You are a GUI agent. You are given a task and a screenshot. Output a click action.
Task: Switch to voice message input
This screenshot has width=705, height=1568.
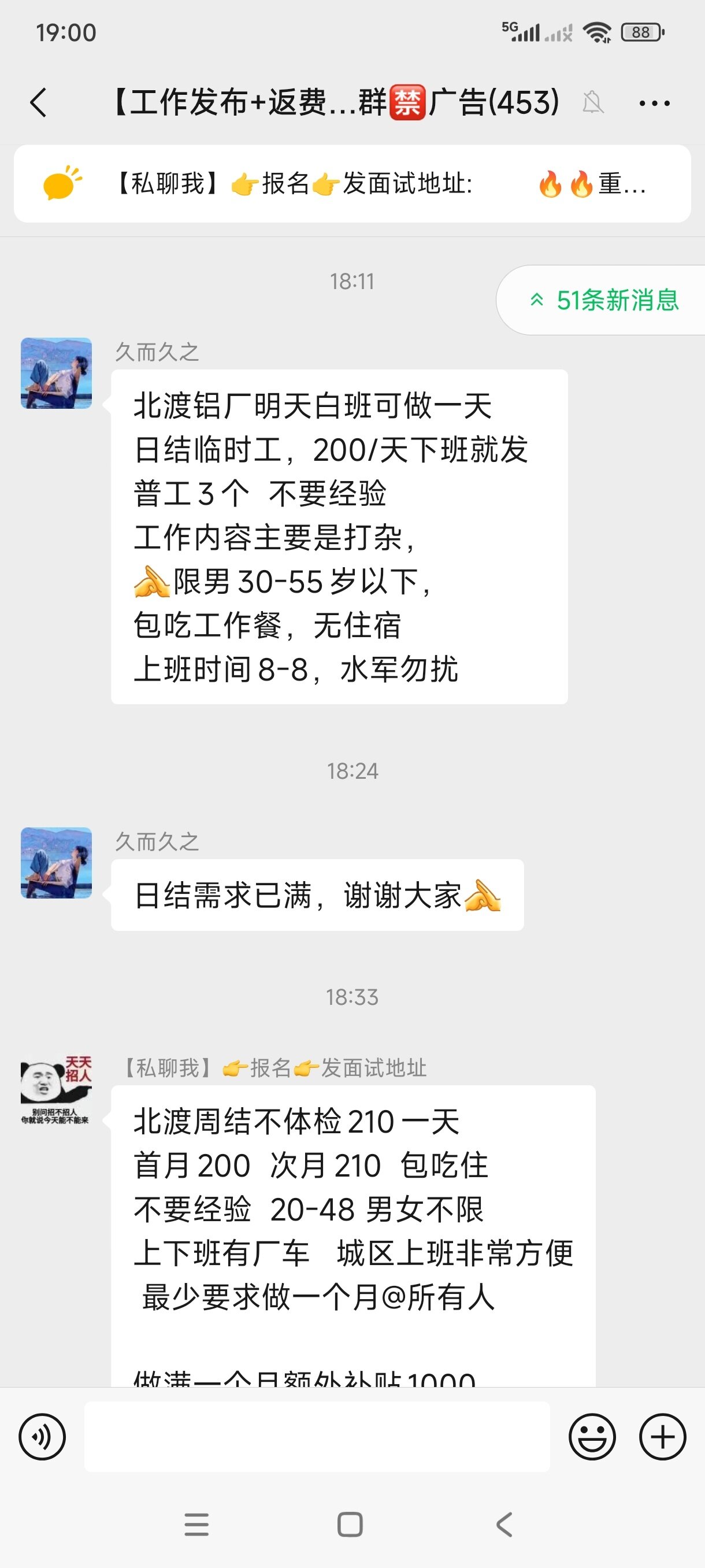(42, 1436)
